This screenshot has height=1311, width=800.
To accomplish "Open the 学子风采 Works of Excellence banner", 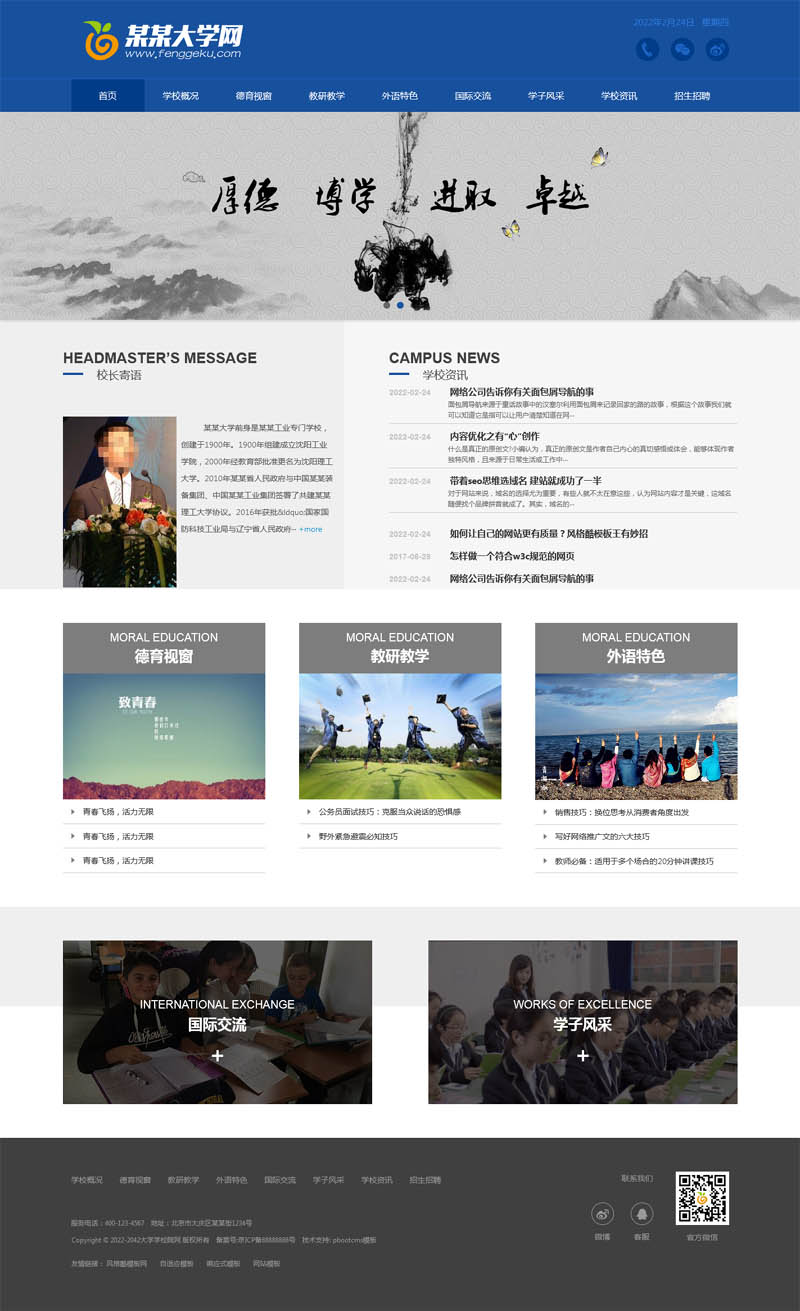I will [583, 1022].
